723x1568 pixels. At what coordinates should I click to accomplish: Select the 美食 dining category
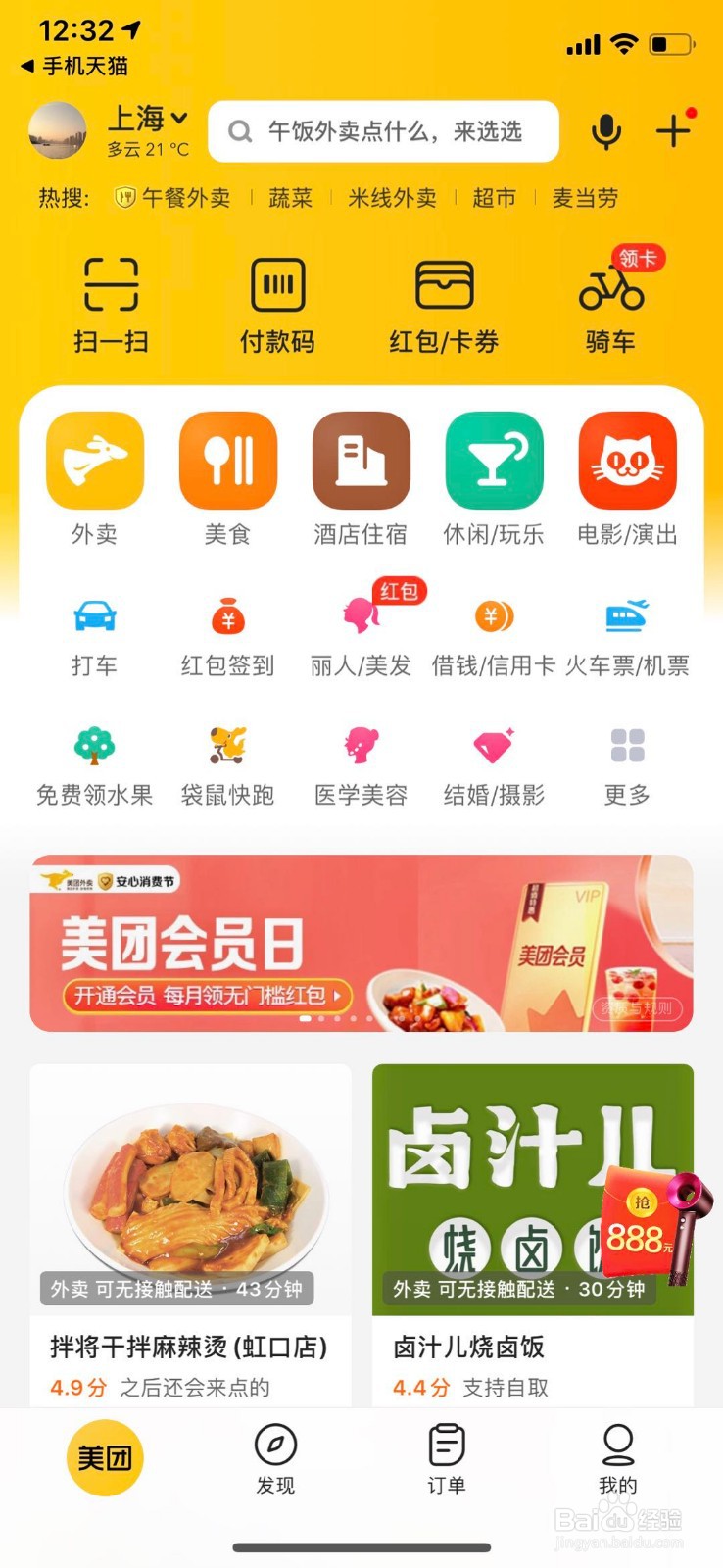pyautogui.click(x=227, y=480)
